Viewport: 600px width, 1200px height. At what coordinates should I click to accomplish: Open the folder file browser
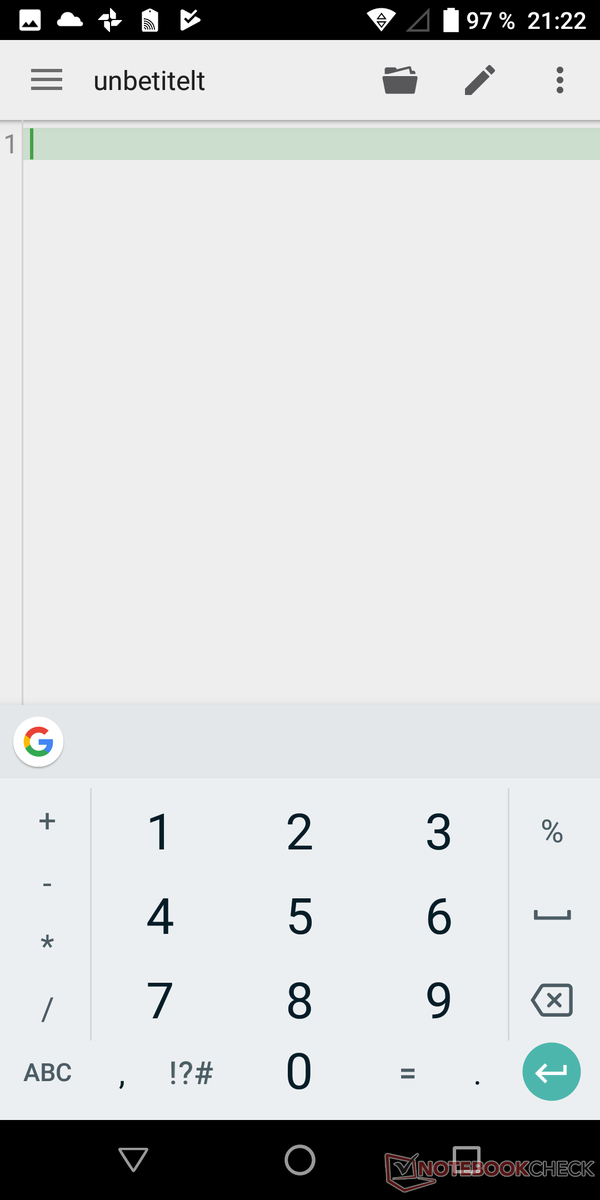tap(400, 81)
